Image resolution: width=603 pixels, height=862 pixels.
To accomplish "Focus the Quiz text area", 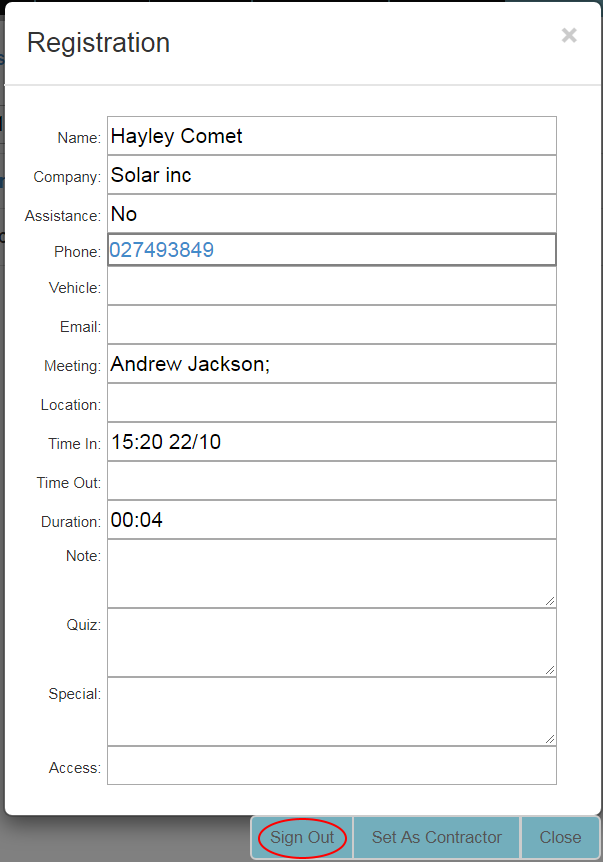I will click(331, 642).
